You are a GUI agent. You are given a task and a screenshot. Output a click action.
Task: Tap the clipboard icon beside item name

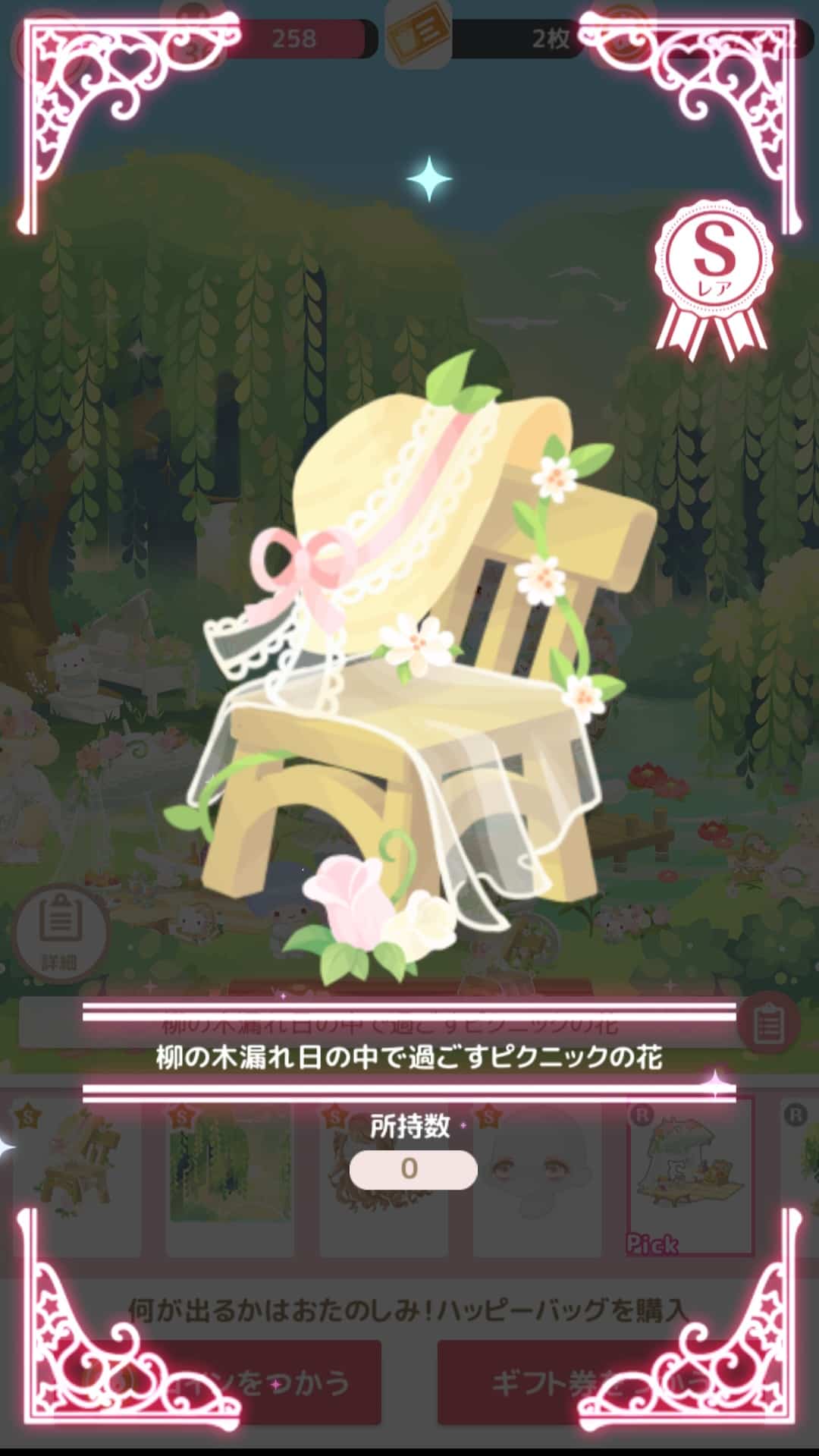[x=767, y=1023]
